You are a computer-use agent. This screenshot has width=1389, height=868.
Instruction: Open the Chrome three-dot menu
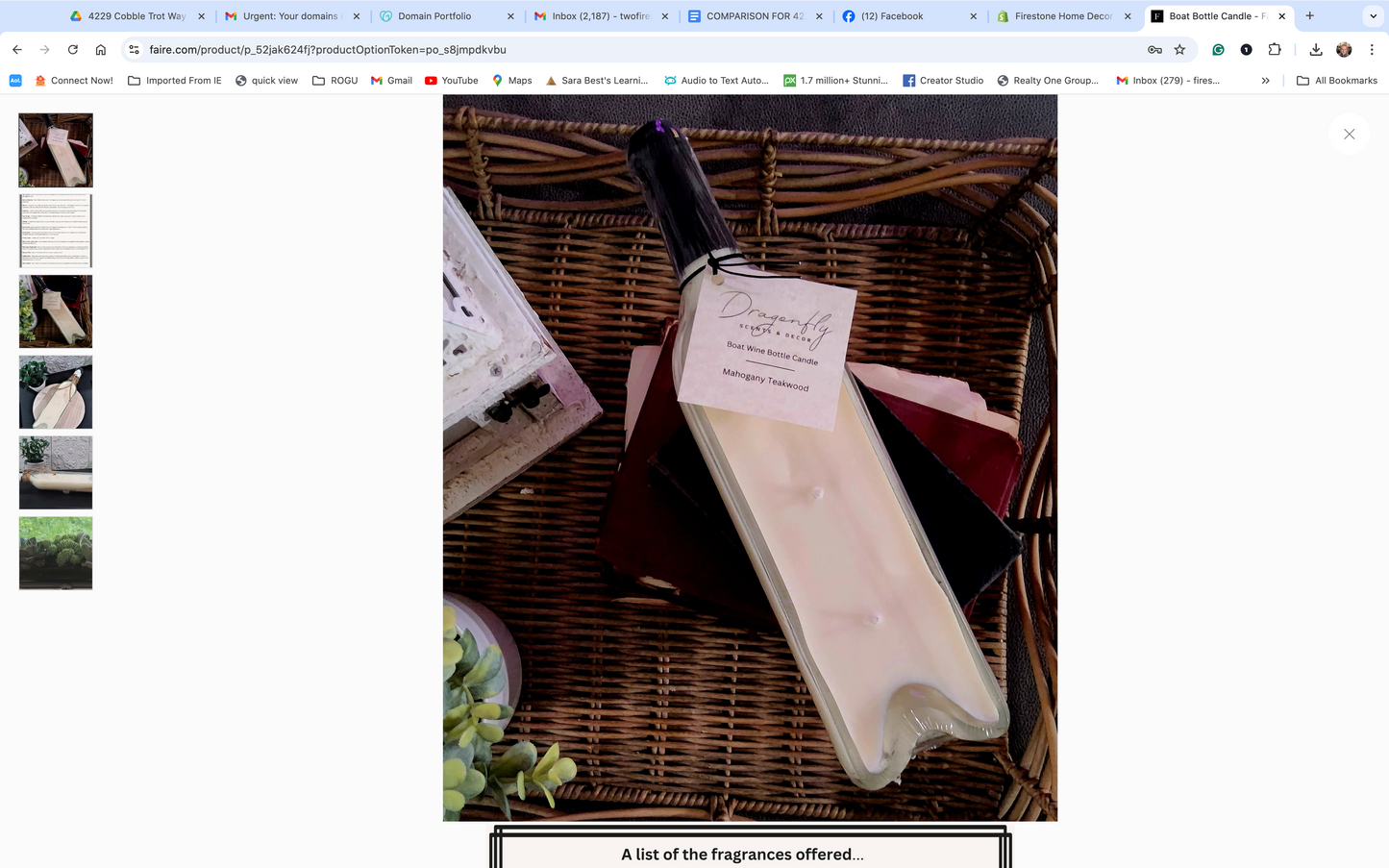[x=1372, y=50]
